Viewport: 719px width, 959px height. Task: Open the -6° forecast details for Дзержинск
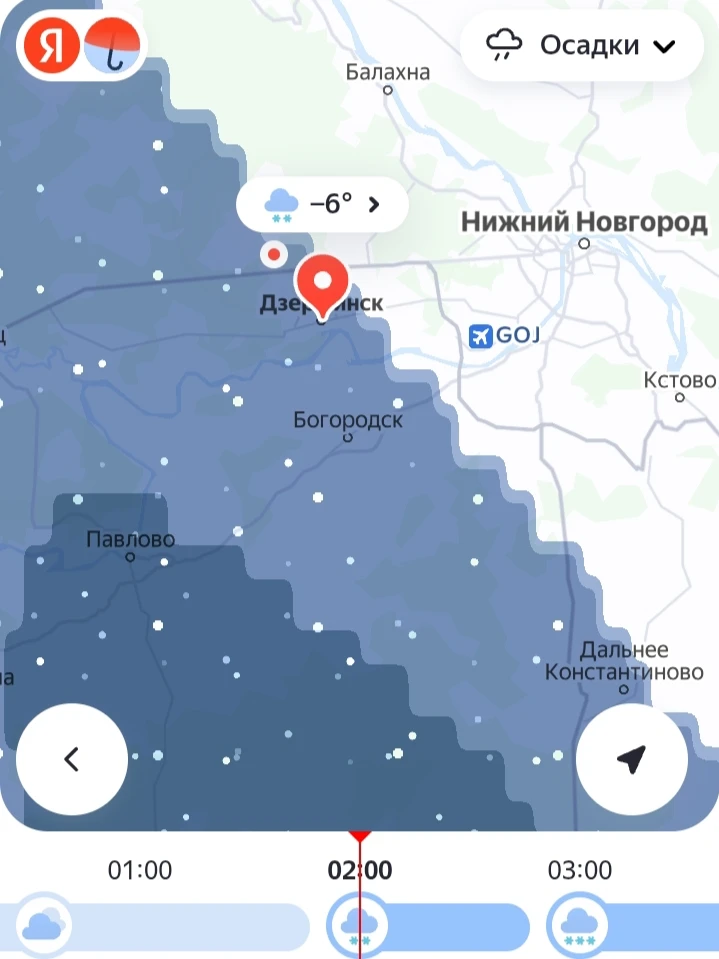322,204
